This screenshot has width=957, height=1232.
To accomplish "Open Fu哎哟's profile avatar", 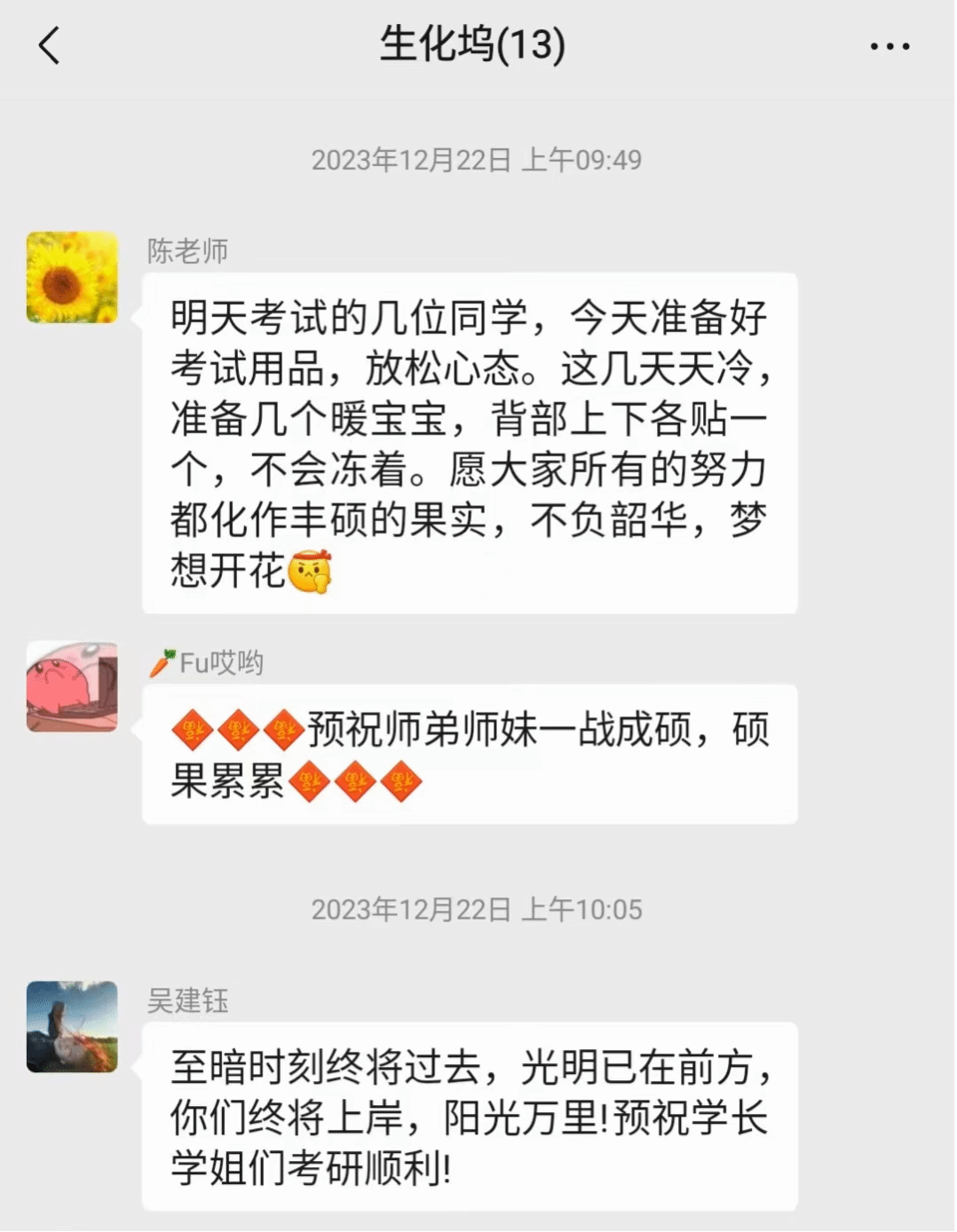I will click(x=72, y=686).
